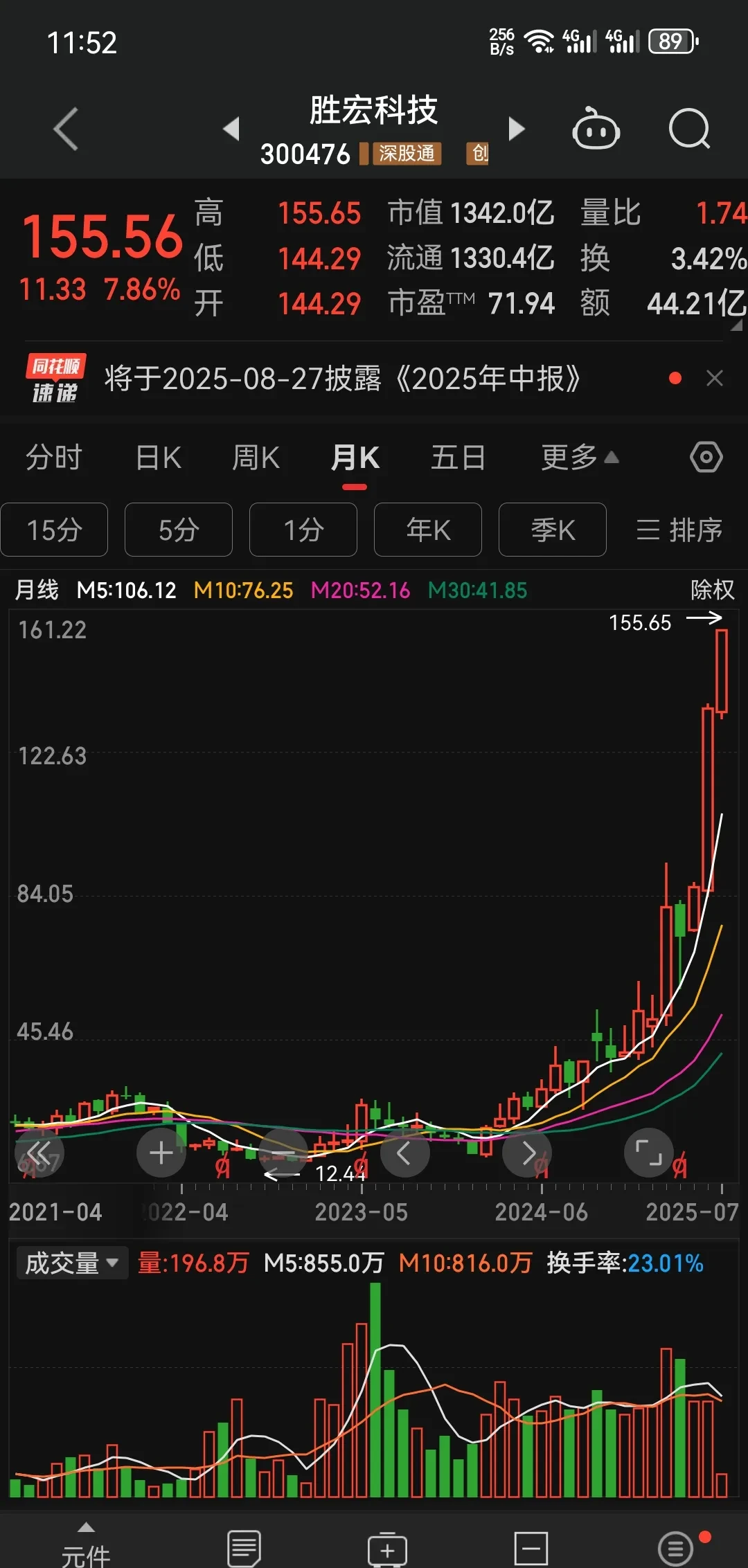Screen dimensions: 748x1568
Task: Open the 2025年中报 announcement banner
Action: pos(343,378)
